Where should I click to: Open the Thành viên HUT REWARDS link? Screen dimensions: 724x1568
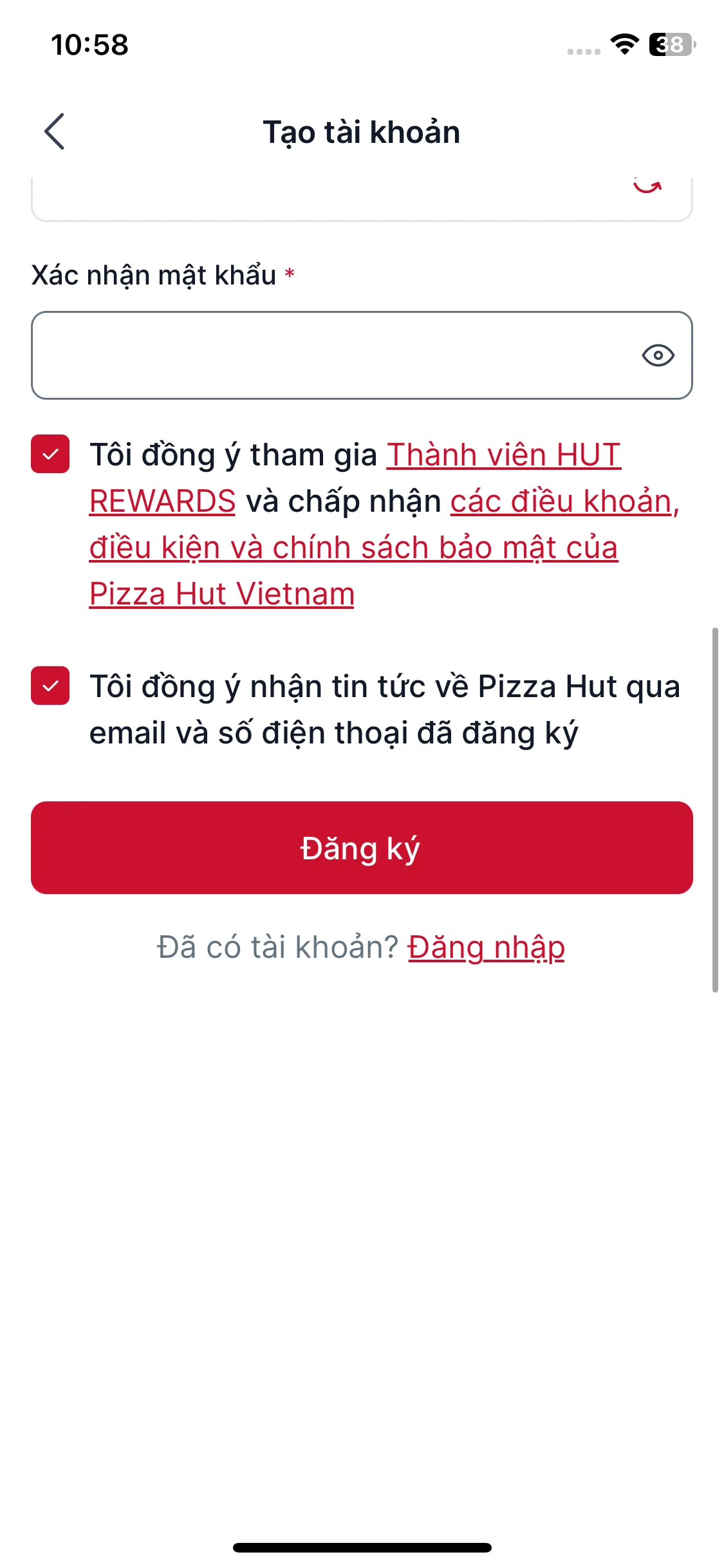[x=503, y=456]
